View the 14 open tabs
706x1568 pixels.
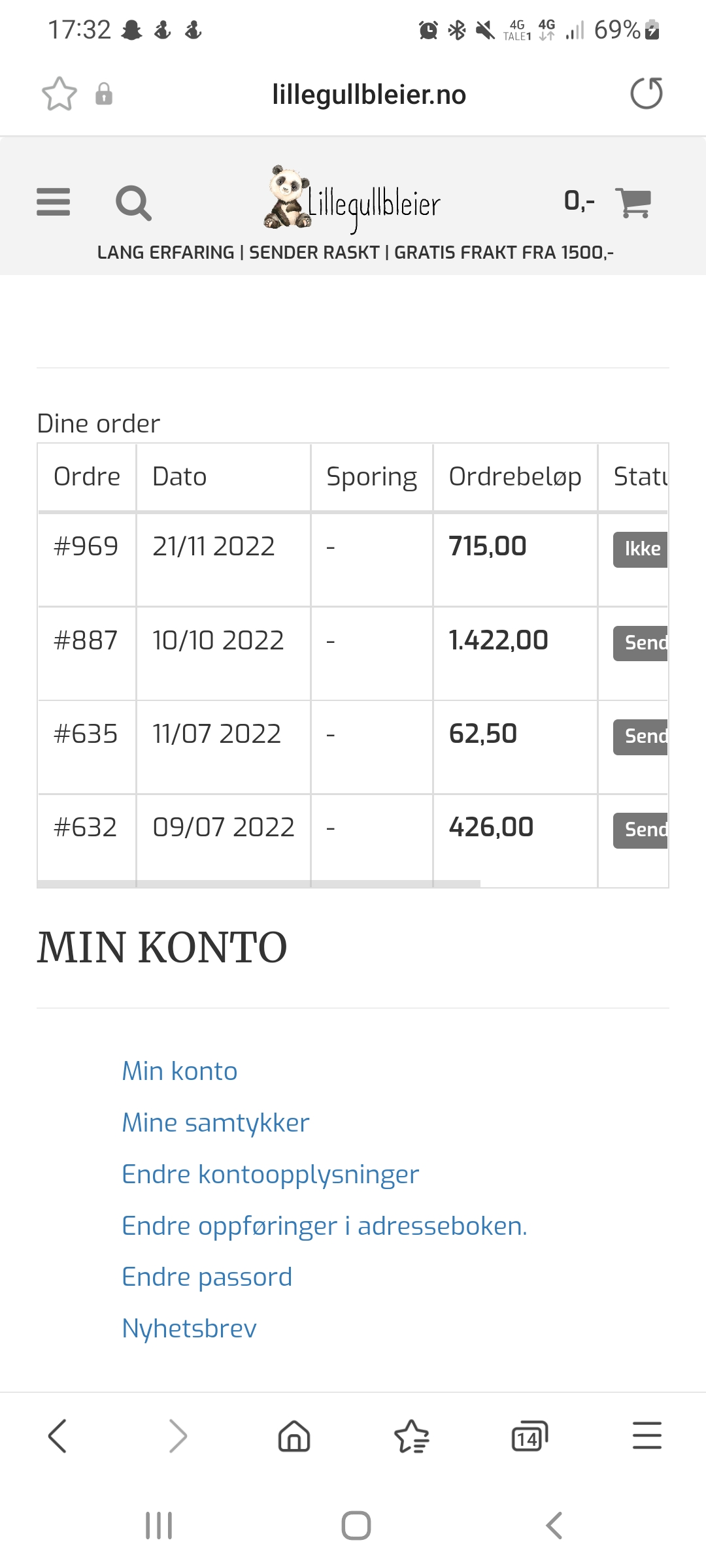[x=529, y=1436]
